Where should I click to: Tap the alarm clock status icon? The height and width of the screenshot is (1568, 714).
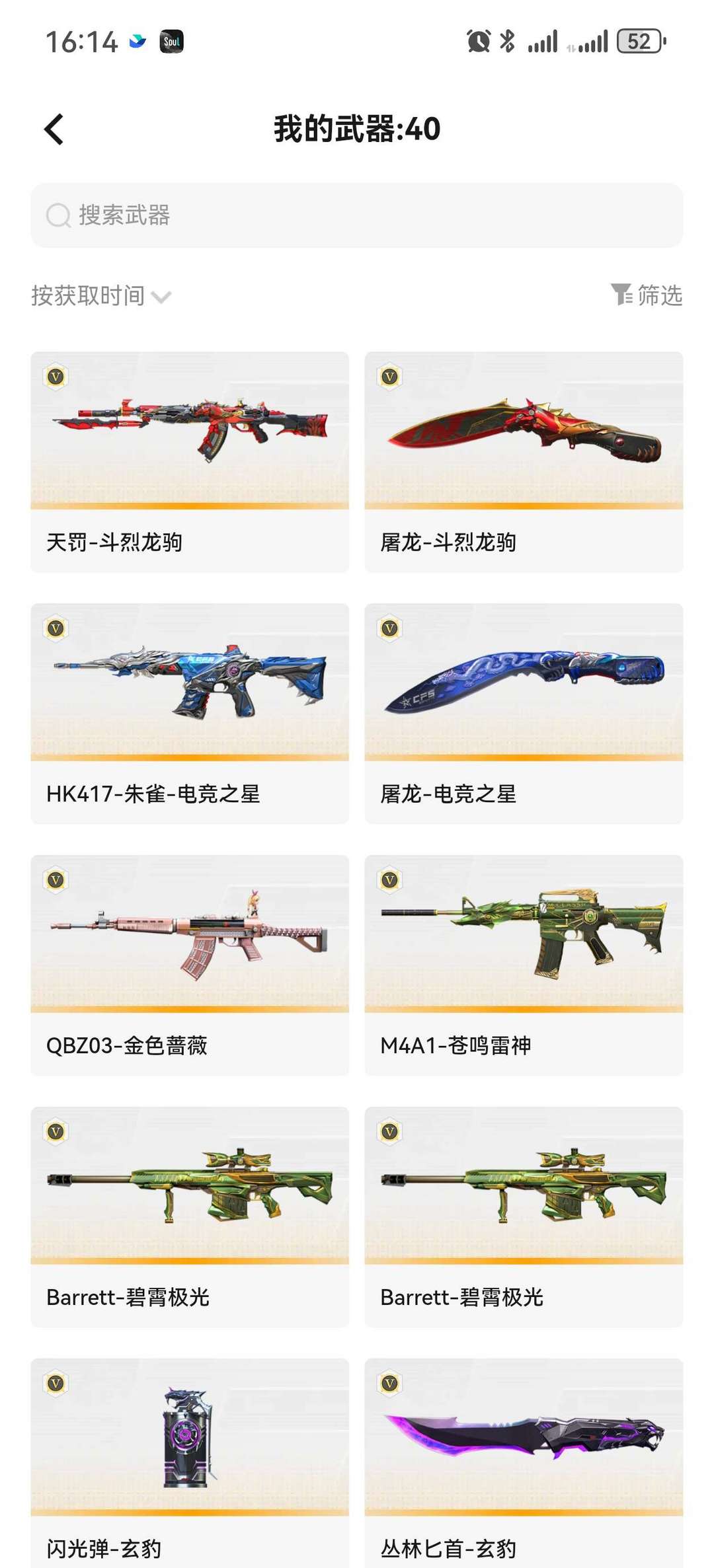(x=477, y=42)
